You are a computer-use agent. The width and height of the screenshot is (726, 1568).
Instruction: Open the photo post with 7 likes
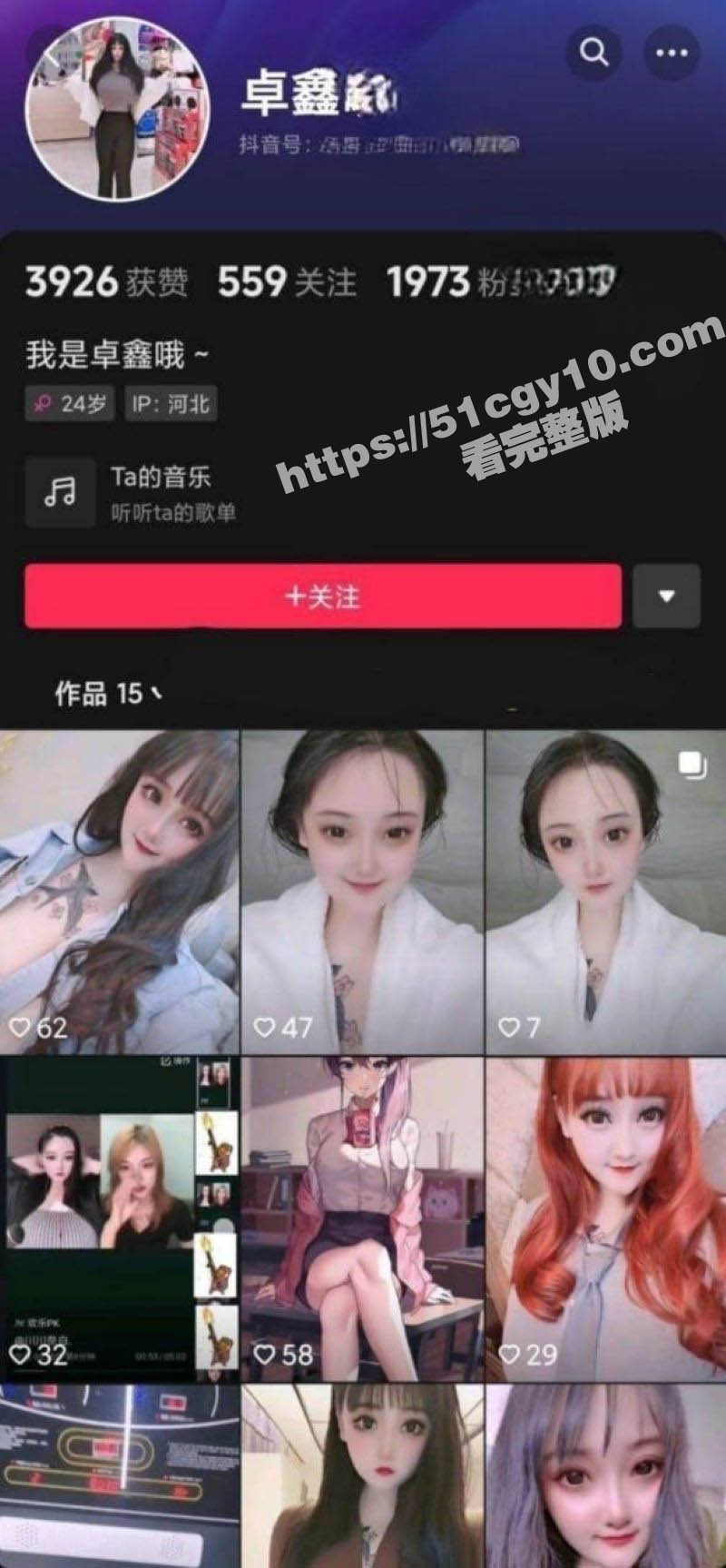click(x=605, y=890)
